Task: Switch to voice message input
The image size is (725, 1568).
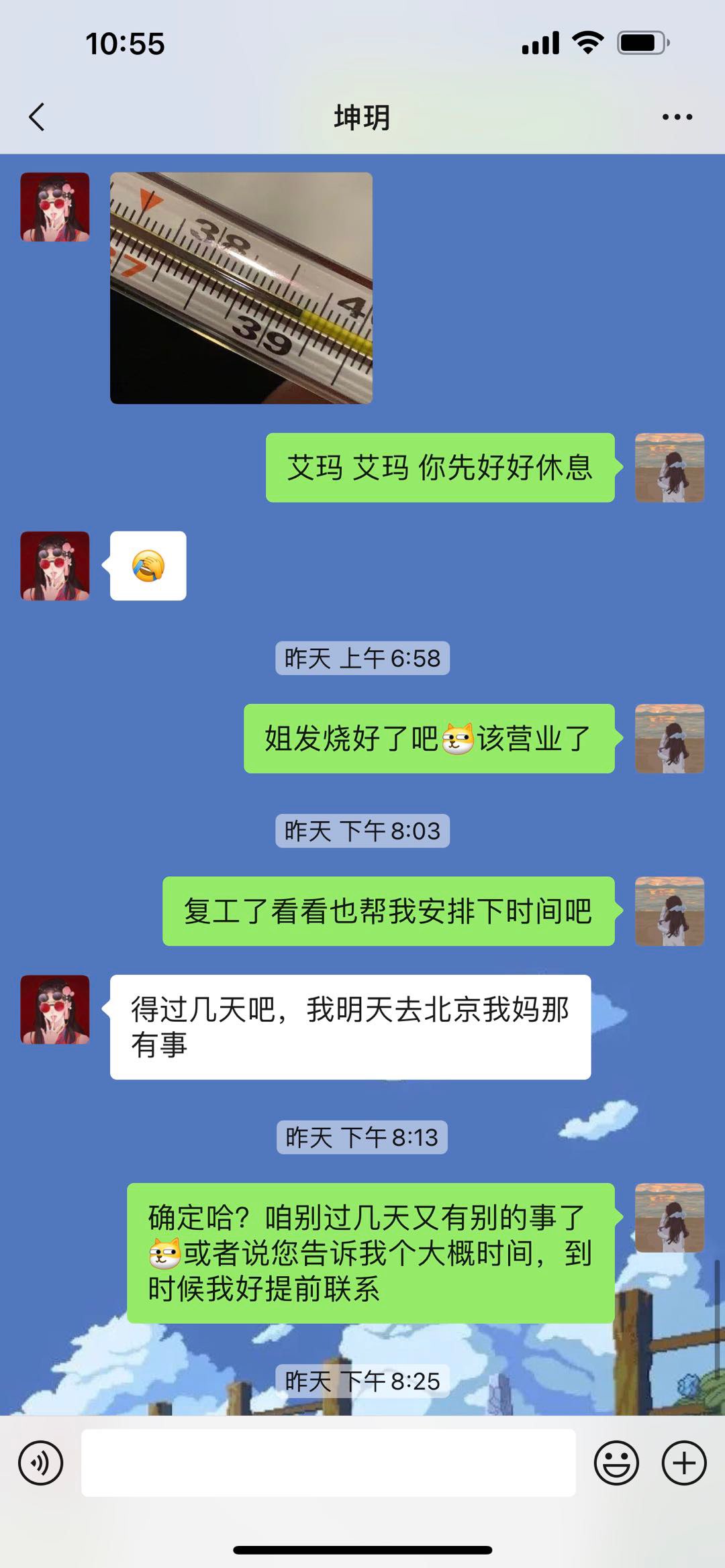Action: (x=41, y=1463)
